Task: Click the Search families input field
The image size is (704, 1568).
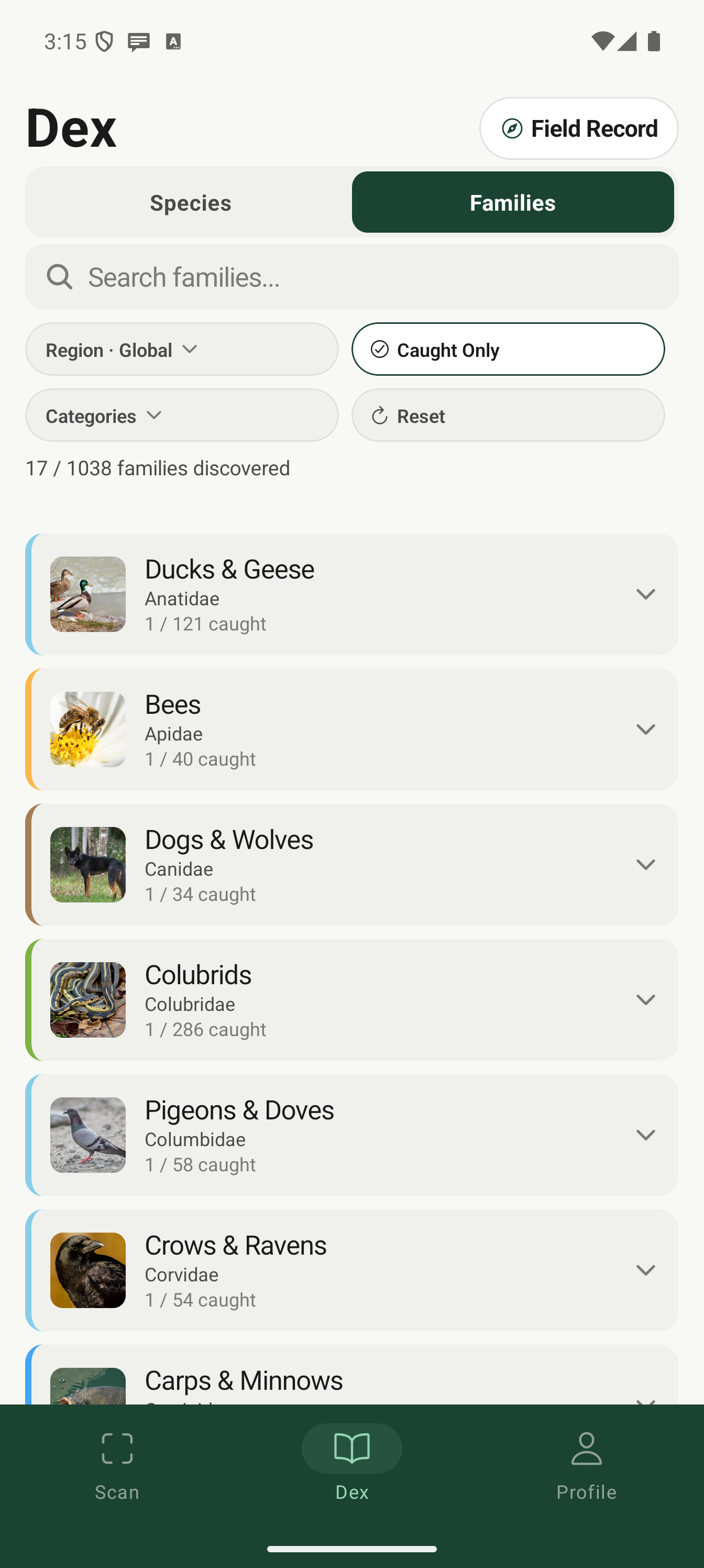Action: tap(351, 277)
